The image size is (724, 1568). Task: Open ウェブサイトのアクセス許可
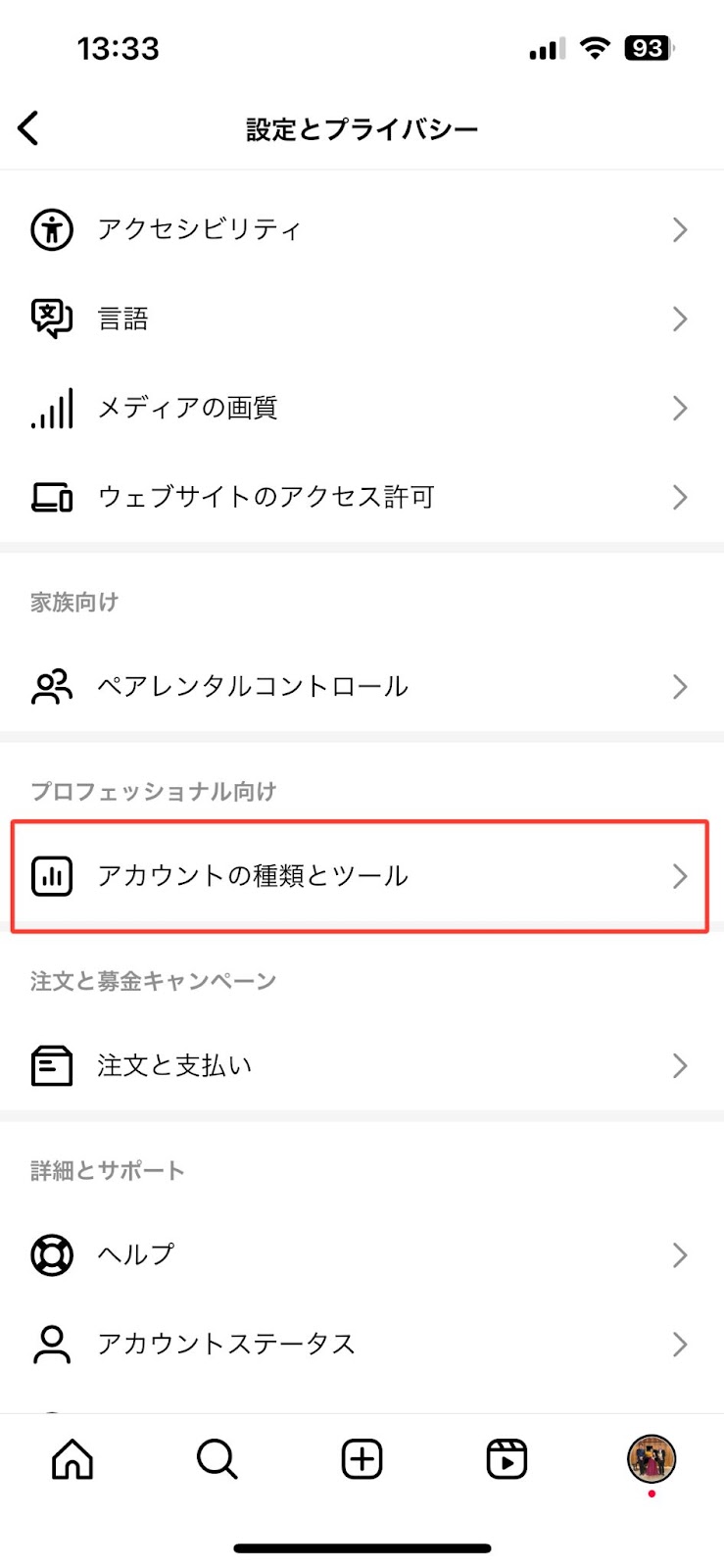pyautogui.click(x=362, y=497)
